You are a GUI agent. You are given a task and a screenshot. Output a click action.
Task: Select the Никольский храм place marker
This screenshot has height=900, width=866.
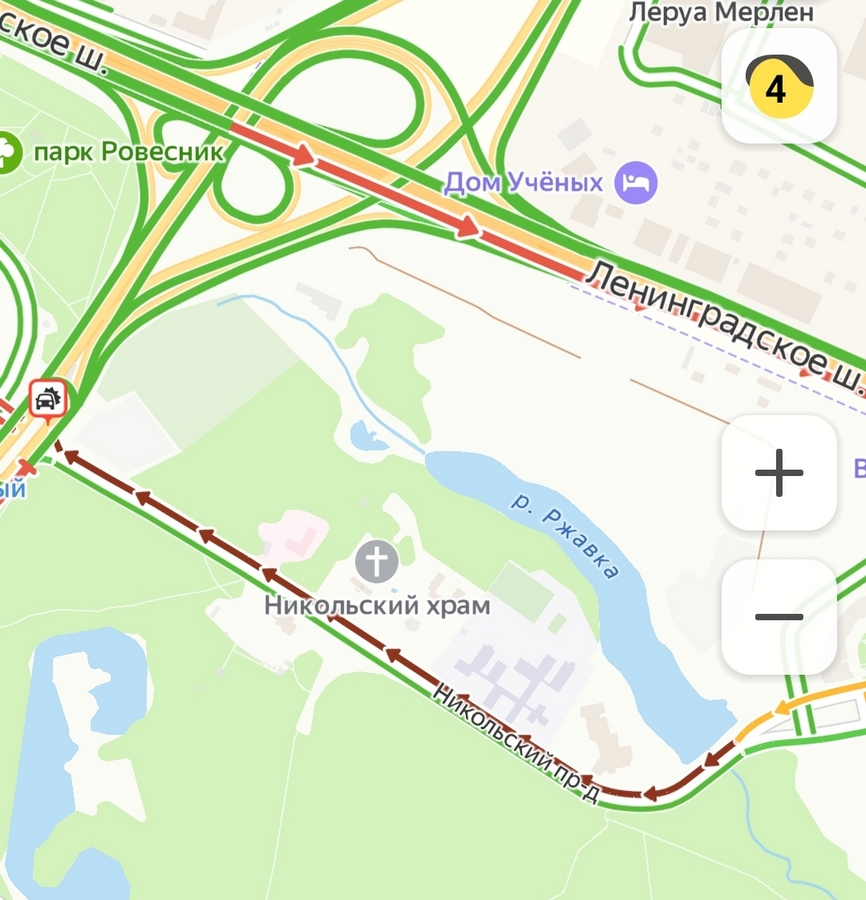377,561
